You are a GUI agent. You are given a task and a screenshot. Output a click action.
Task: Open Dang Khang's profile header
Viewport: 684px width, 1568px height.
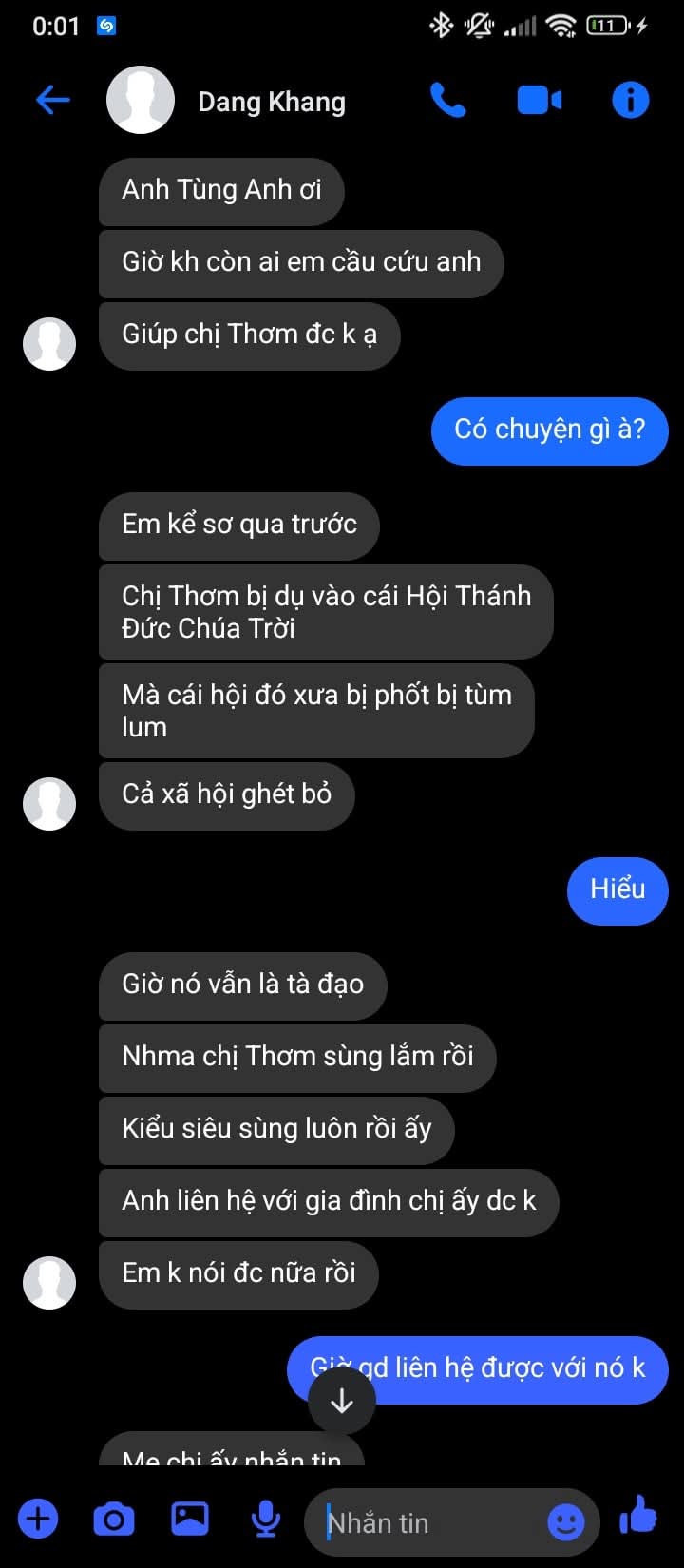[x=271, y=102]
